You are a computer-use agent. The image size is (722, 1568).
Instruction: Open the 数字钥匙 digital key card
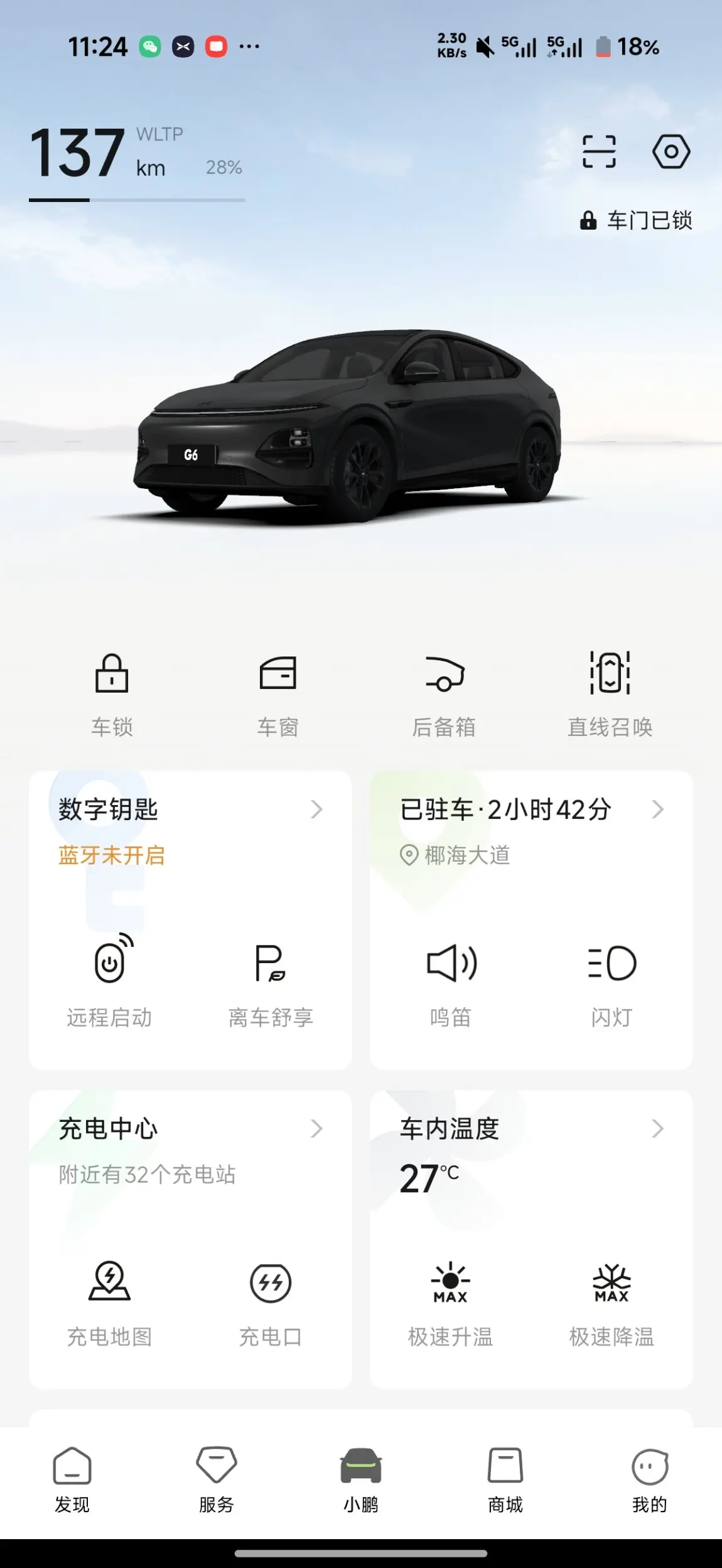[188, 810]
